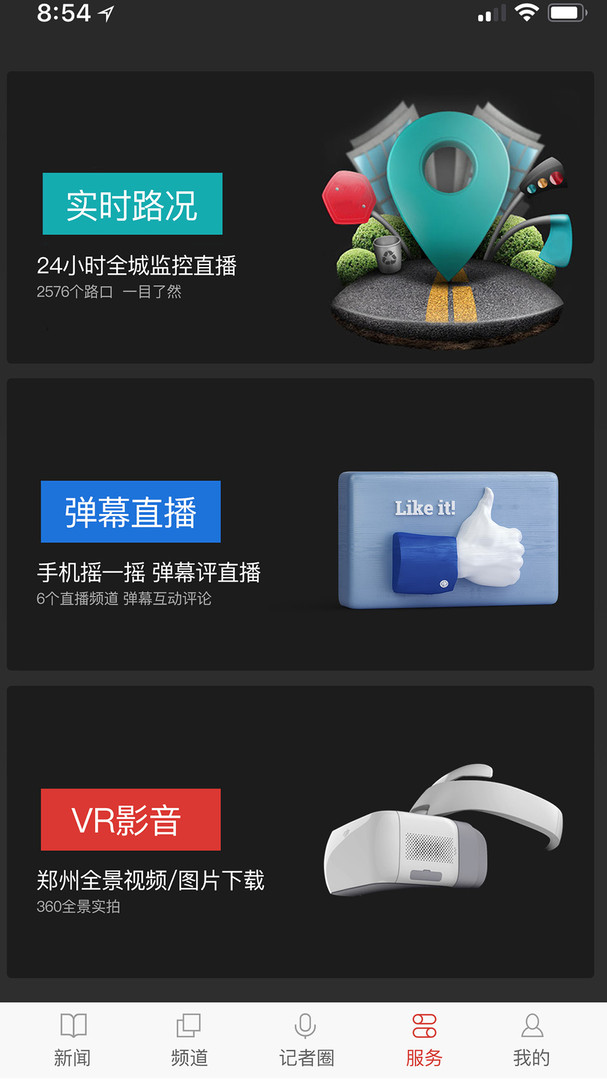The width and height of the screenshot is (607, 1080).
Task: Switch to the 新闻 tab
Action: point(72,1040)
